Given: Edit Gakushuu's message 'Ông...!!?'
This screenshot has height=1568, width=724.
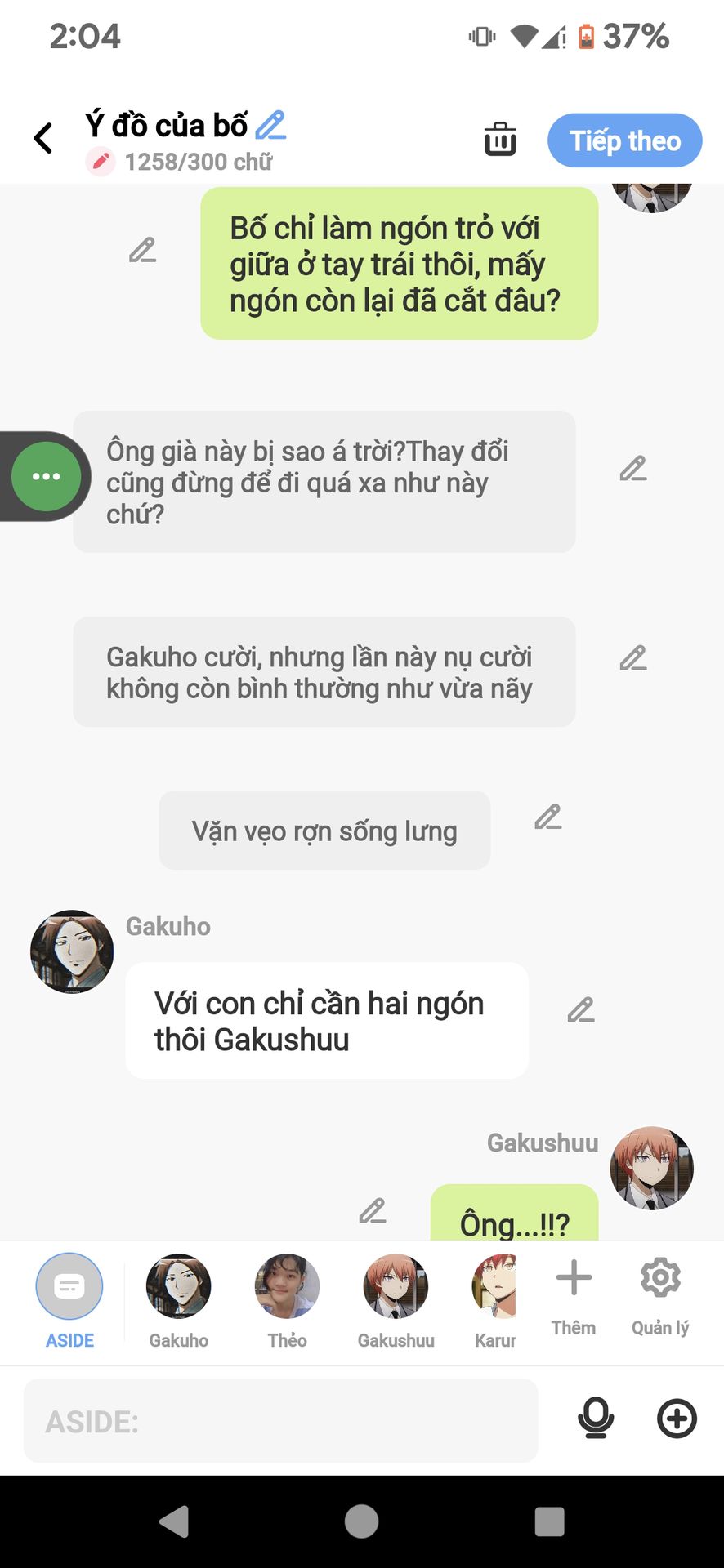Looking at the screenshot, I should pos(373,1210).
